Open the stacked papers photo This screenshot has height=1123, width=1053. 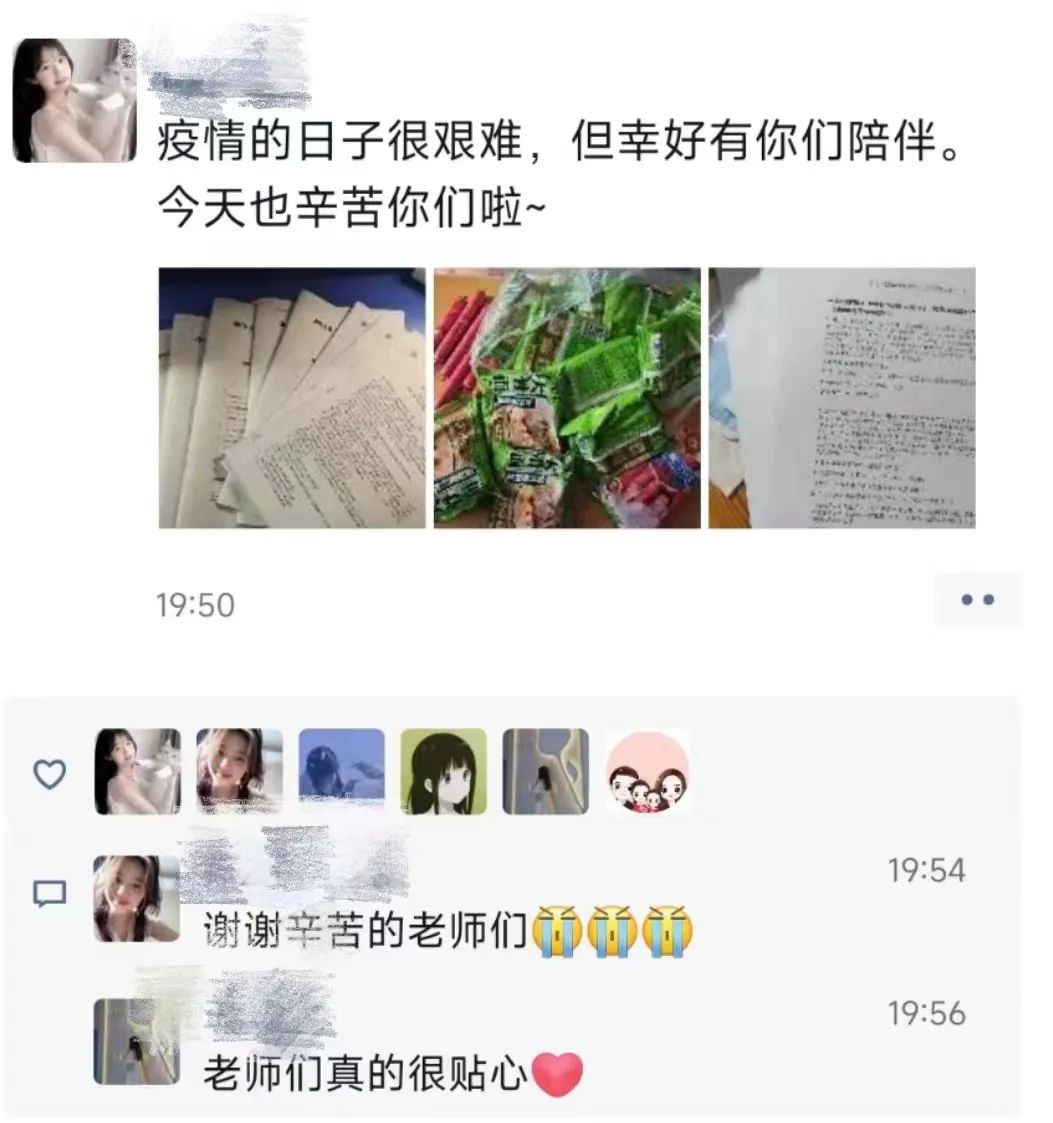pyautogui.click(x=292, y=397)
